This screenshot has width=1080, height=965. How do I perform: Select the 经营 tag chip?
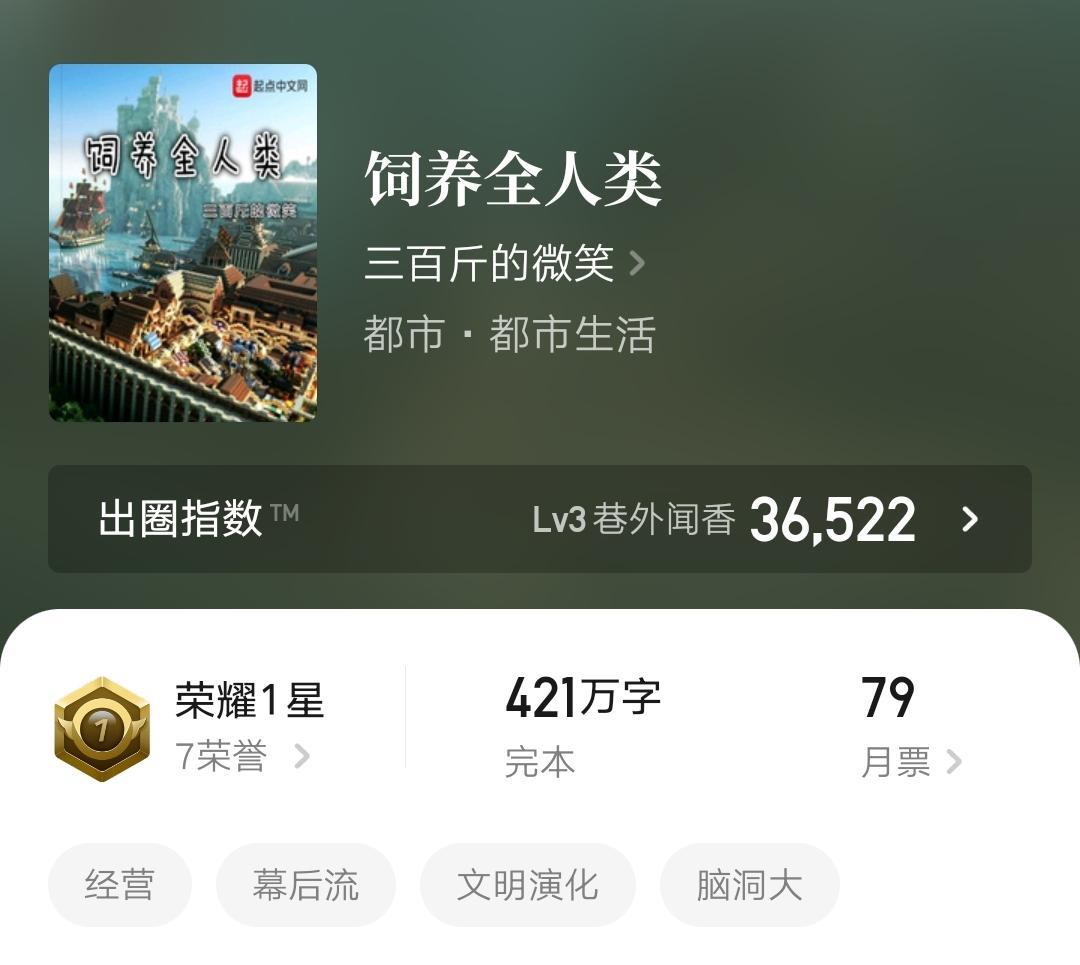(x=119, y=885)
